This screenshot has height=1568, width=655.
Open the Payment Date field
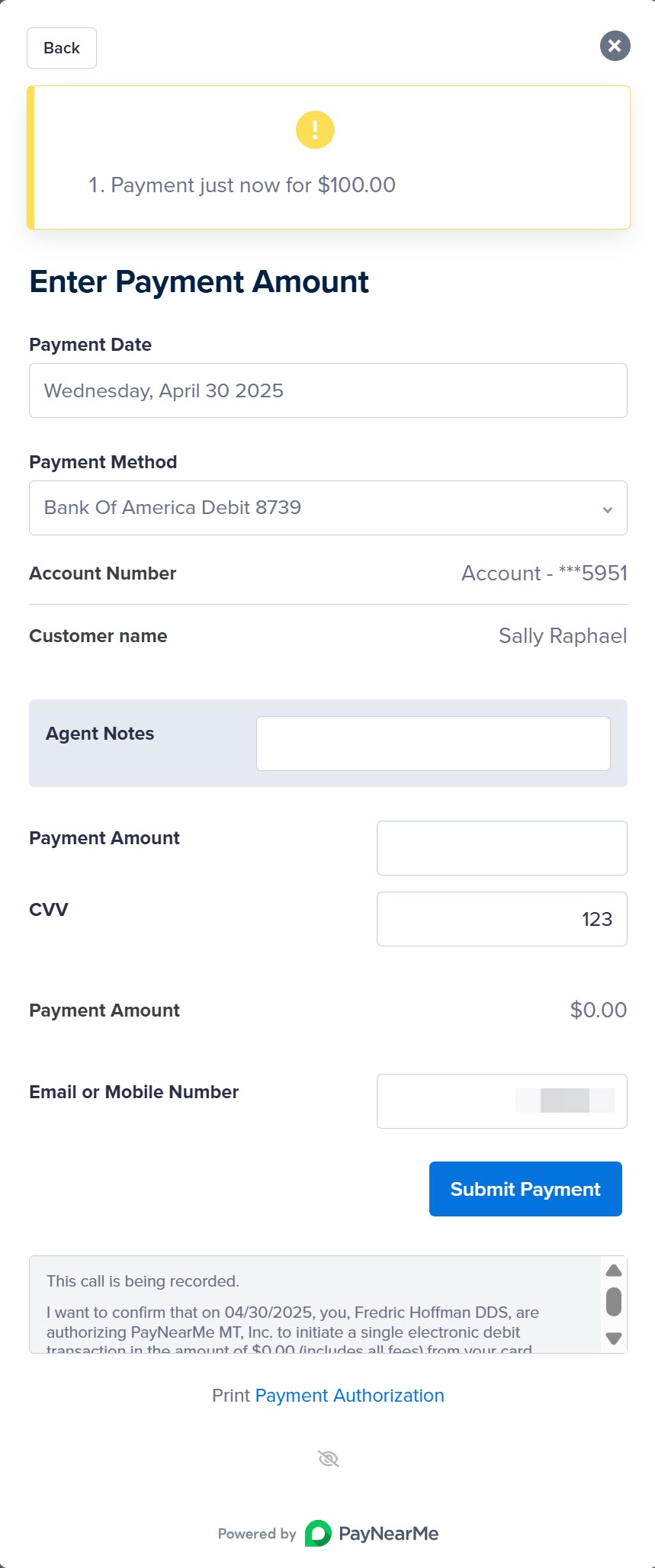tap(328, 390)
